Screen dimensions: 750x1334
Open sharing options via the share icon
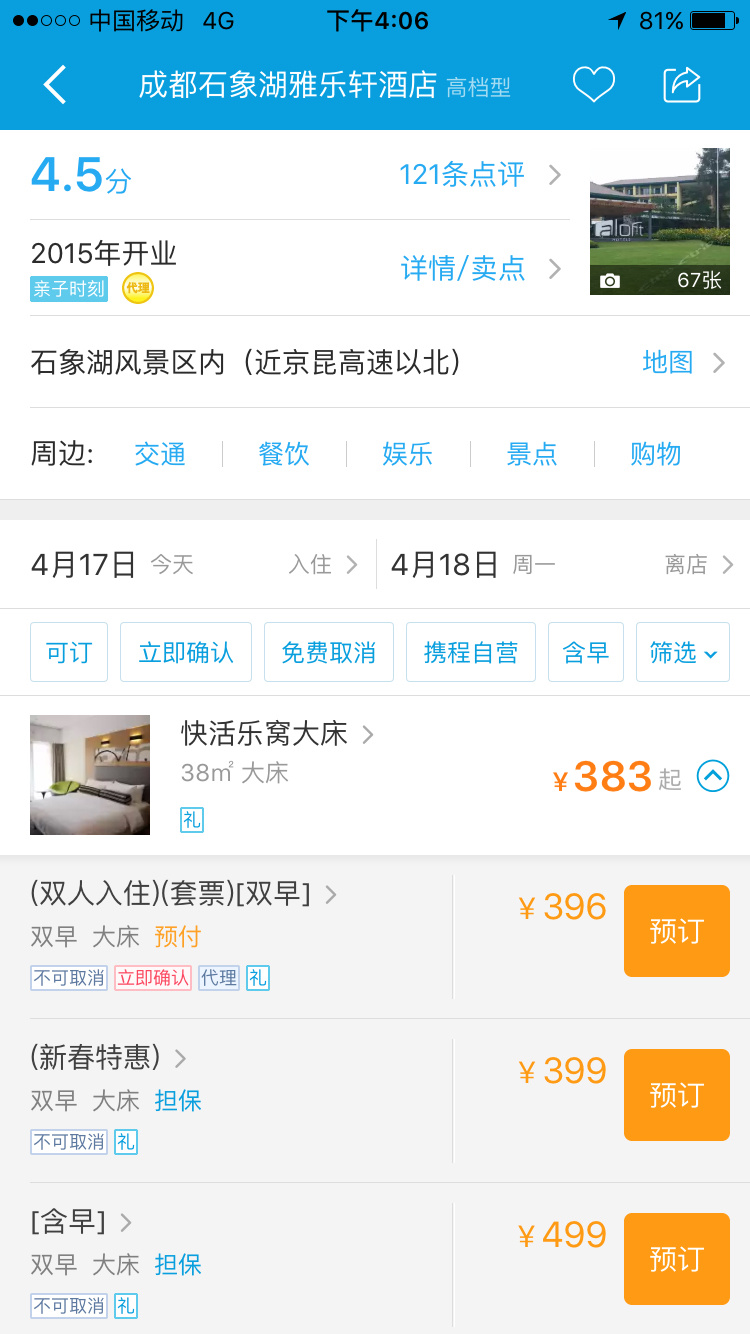[x=683, y=85]
